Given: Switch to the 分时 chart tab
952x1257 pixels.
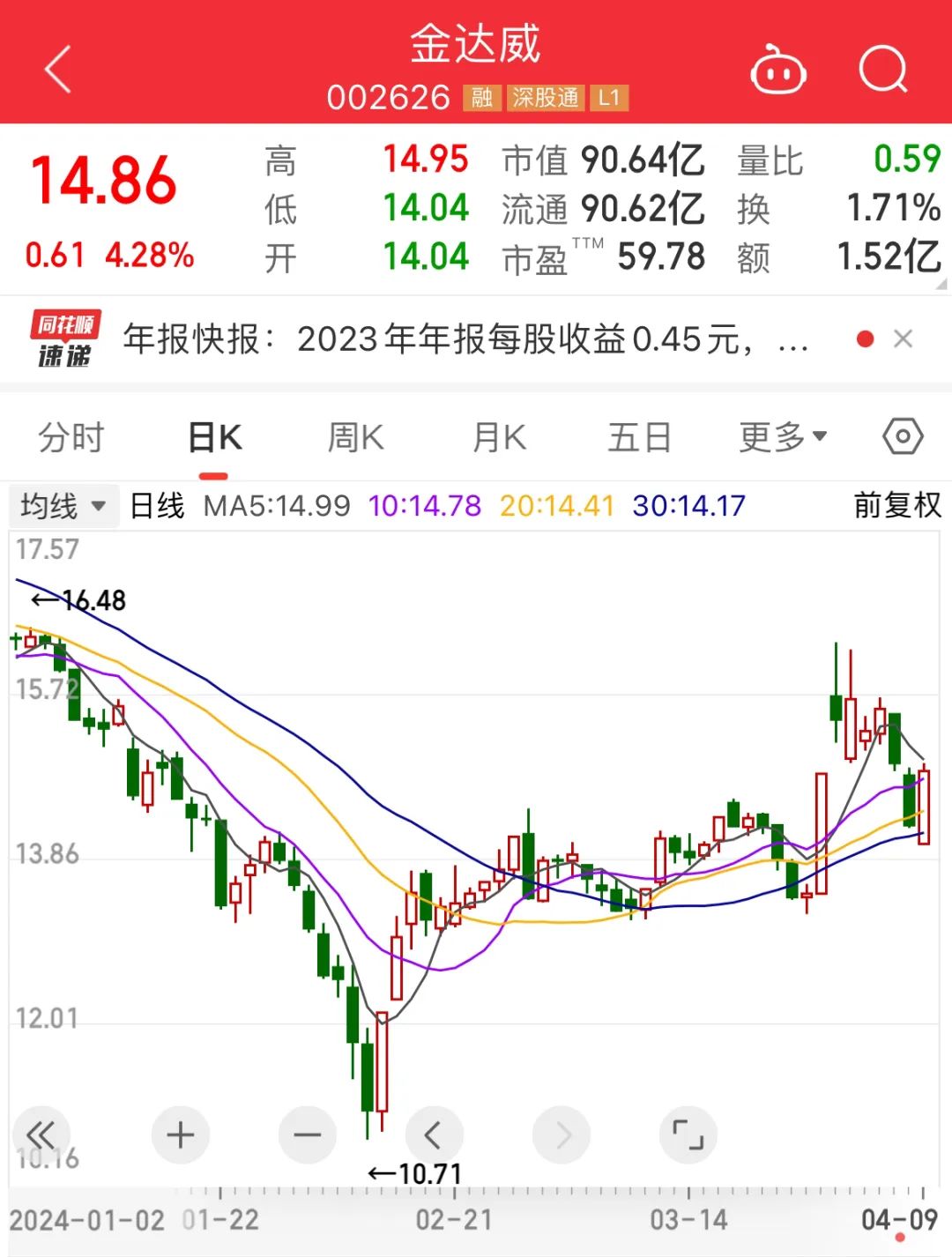Looking at the screenshot, I should coord(71,437).
